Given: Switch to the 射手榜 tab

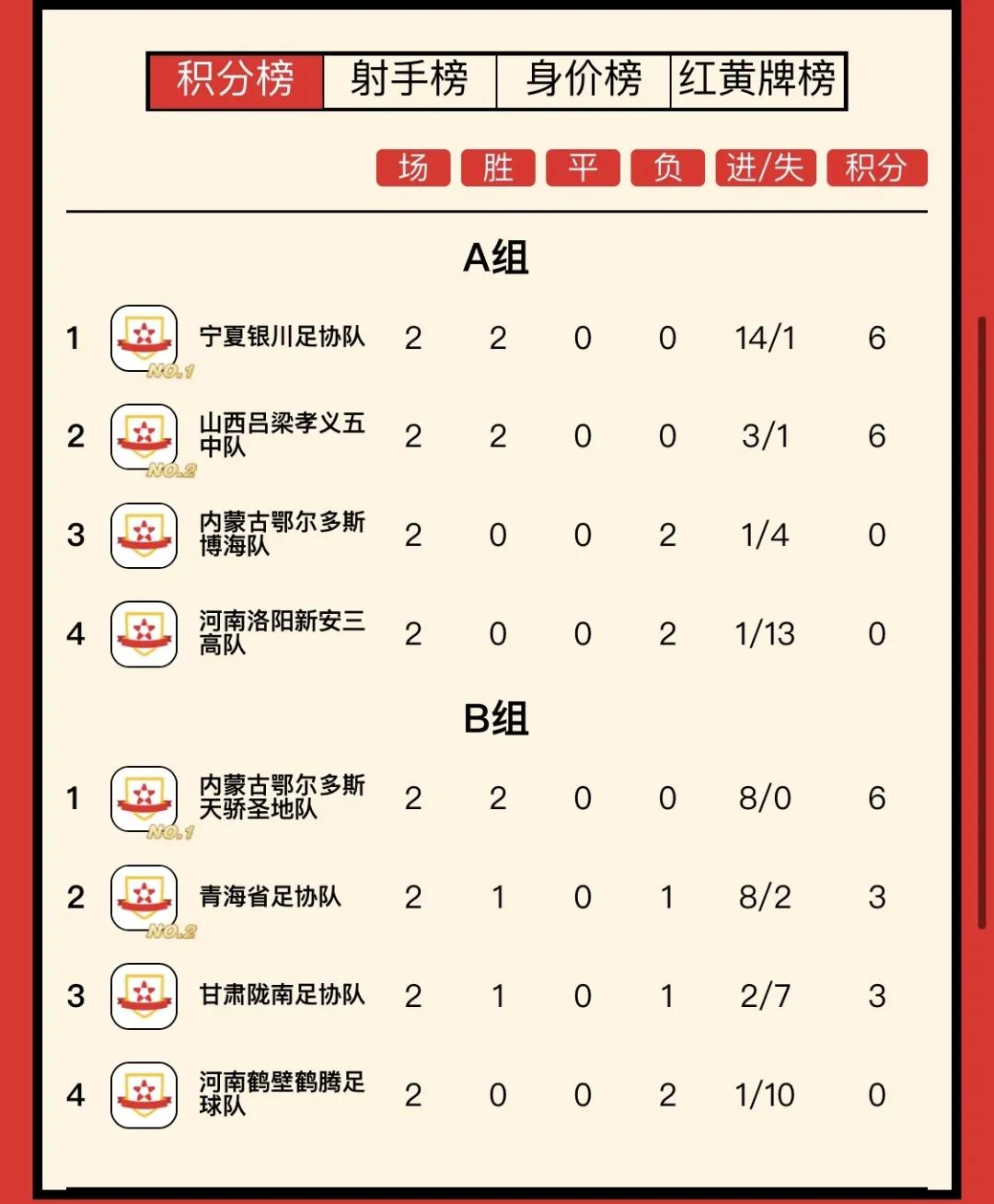Looking at the screenshot, I should 408,80.
